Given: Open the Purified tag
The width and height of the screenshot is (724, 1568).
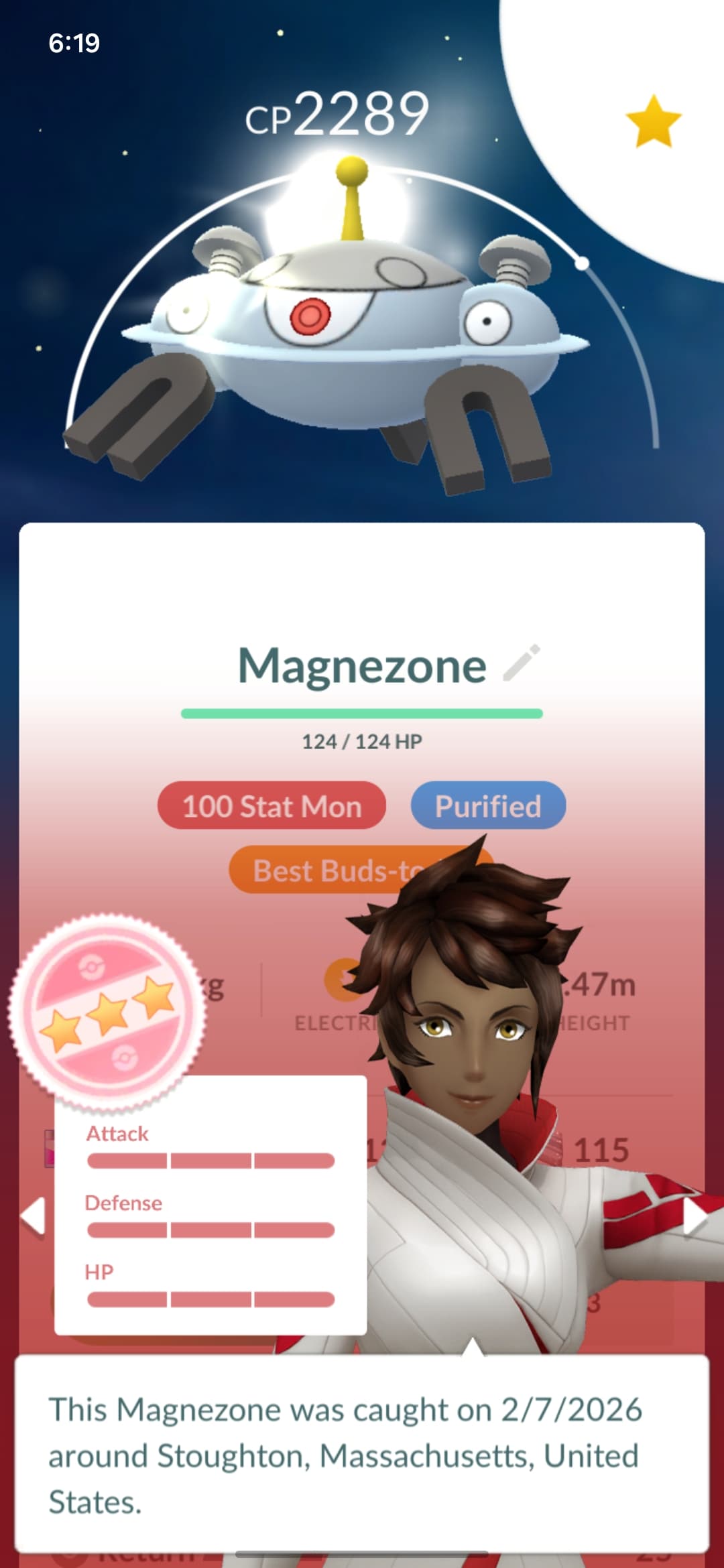Looking at the screenshot, I should coord(488,805).
